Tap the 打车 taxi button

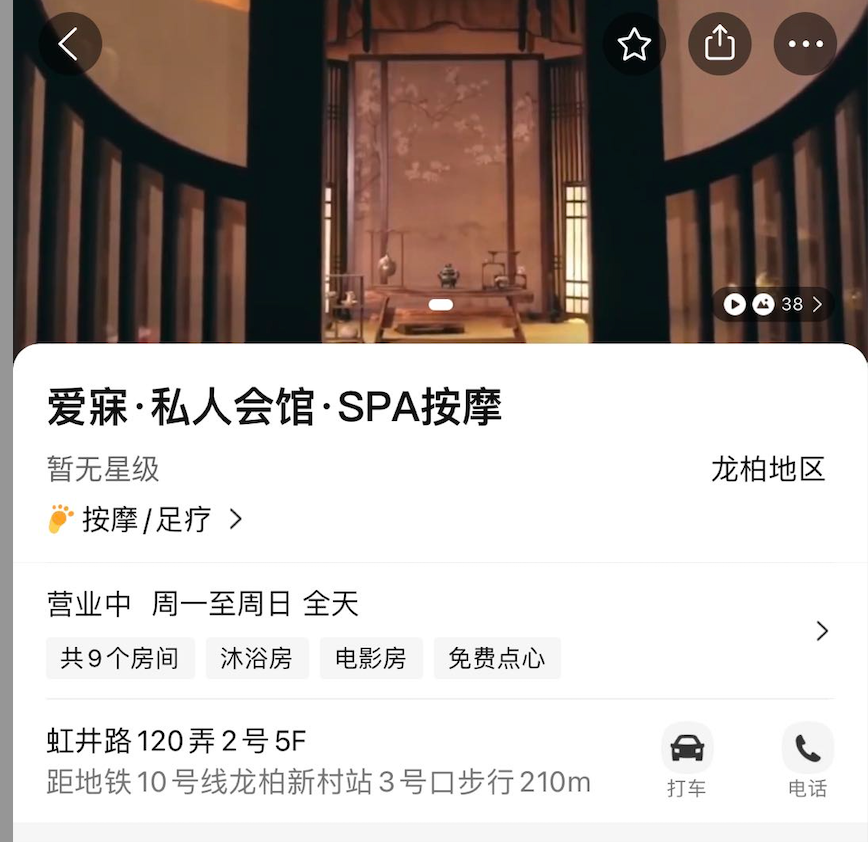[x=687, y=760]
